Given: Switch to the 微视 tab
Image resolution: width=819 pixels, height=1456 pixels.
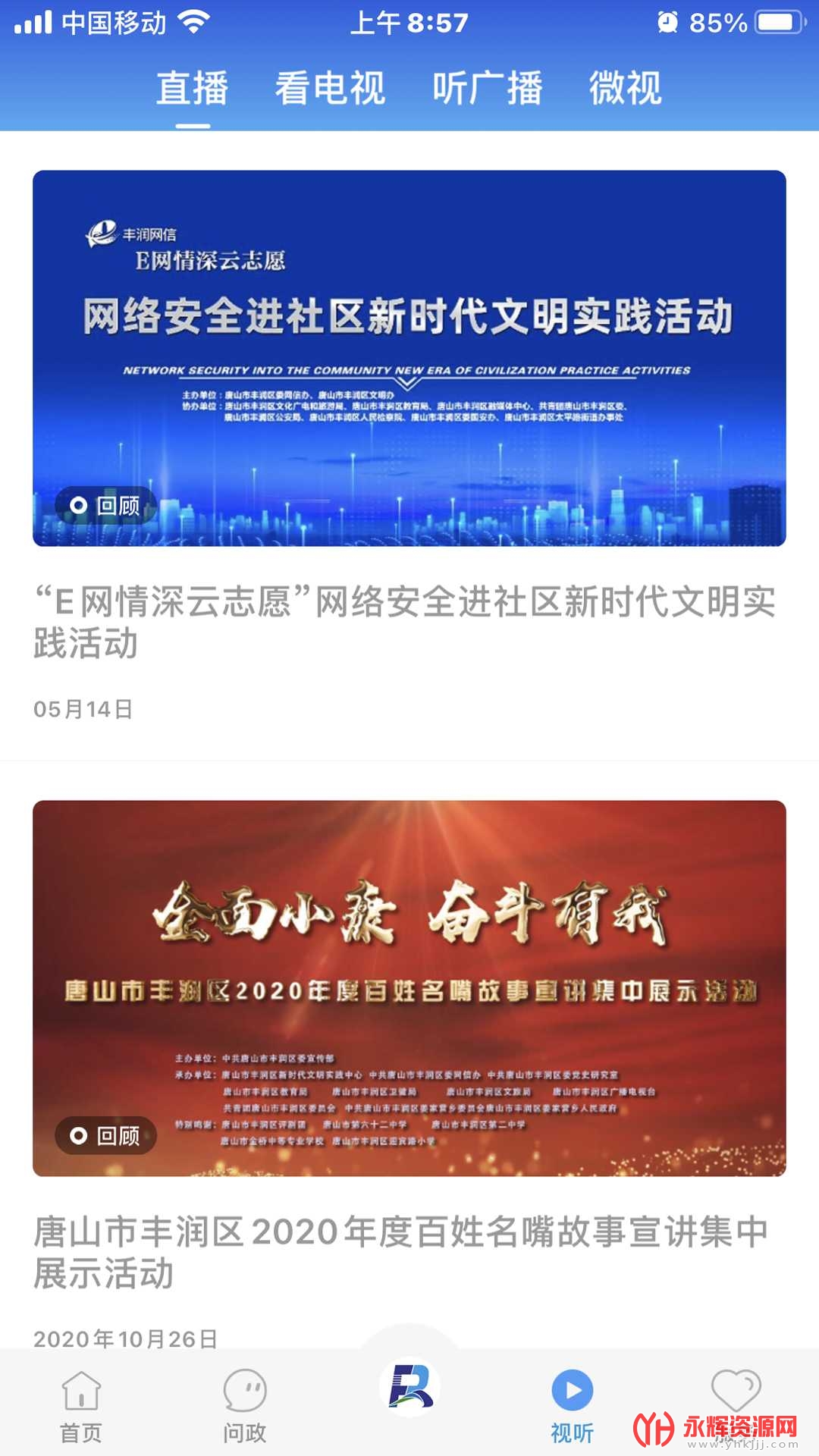Looking at the screenshot, I should pos(626,88).
